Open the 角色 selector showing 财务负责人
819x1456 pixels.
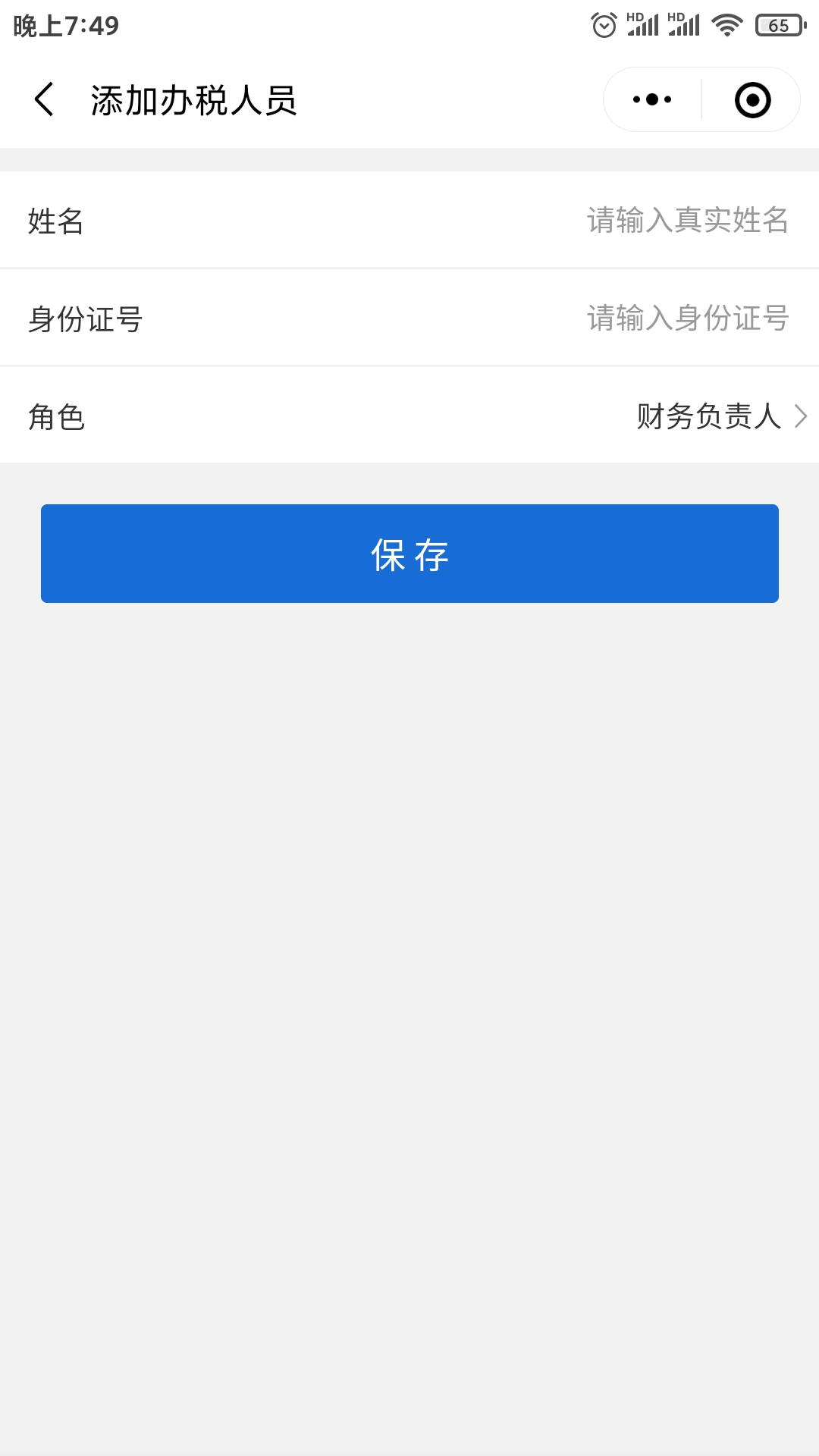click(409, 416)
